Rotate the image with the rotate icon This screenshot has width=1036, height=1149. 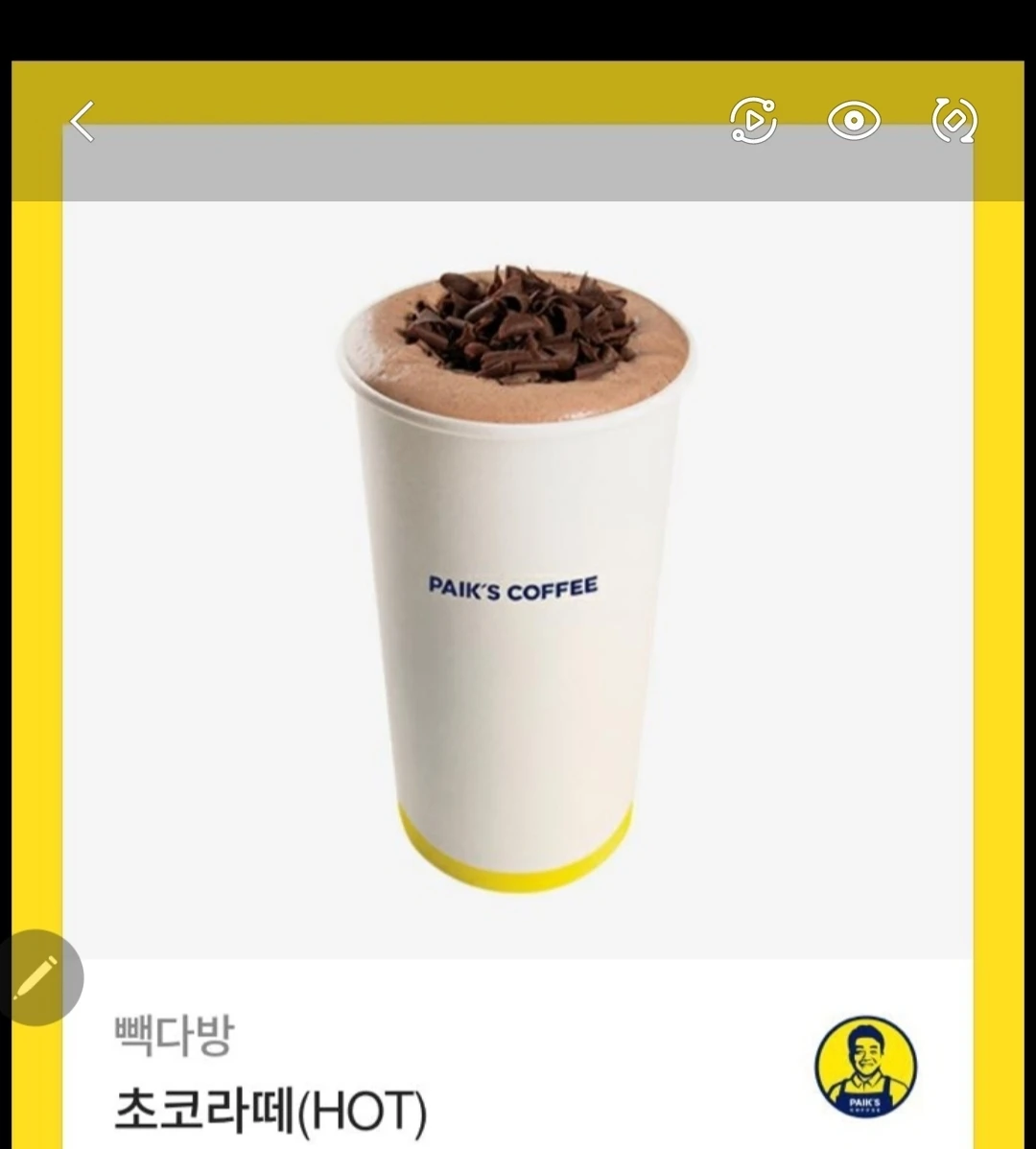(x=954, y=121)
